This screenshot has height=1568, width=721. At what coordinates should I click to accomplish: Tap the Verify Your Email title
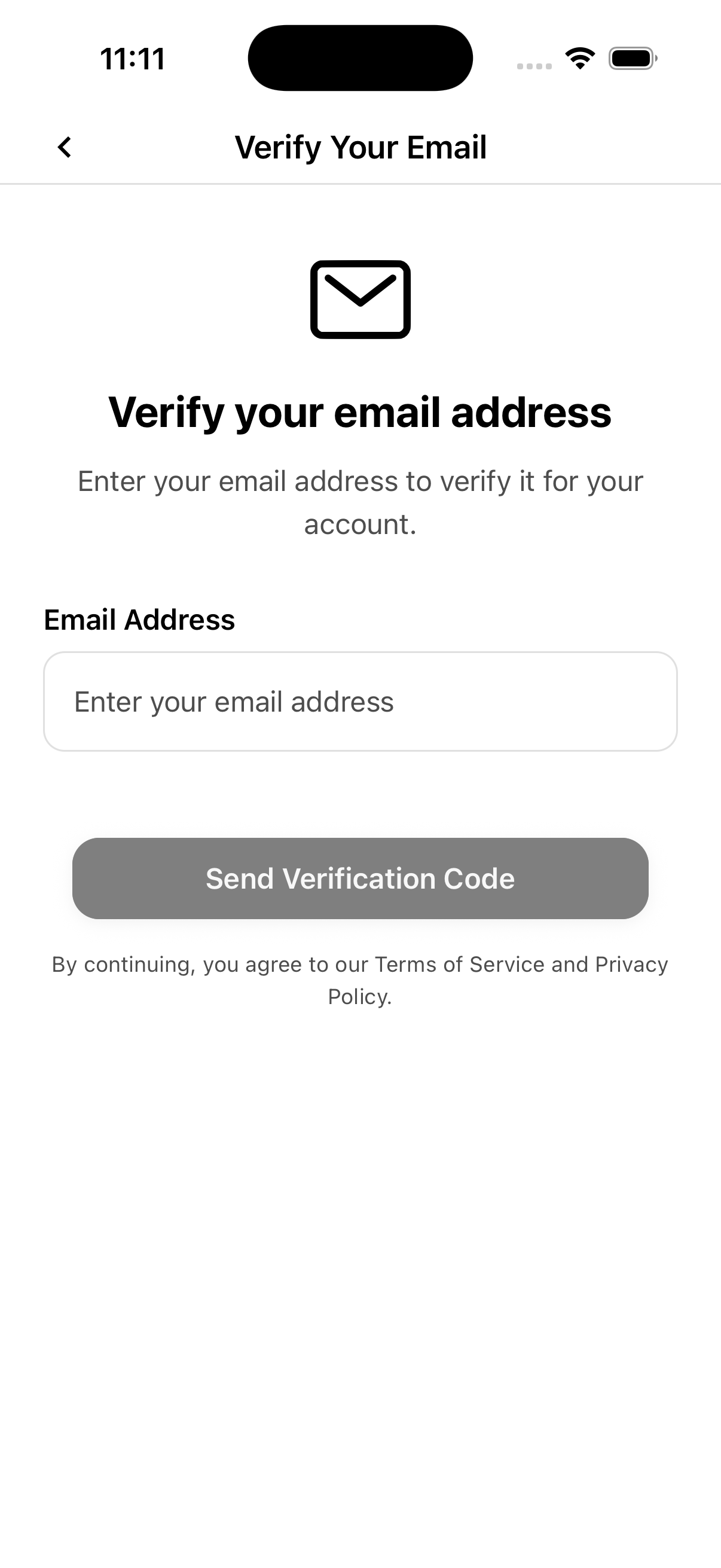360,146
